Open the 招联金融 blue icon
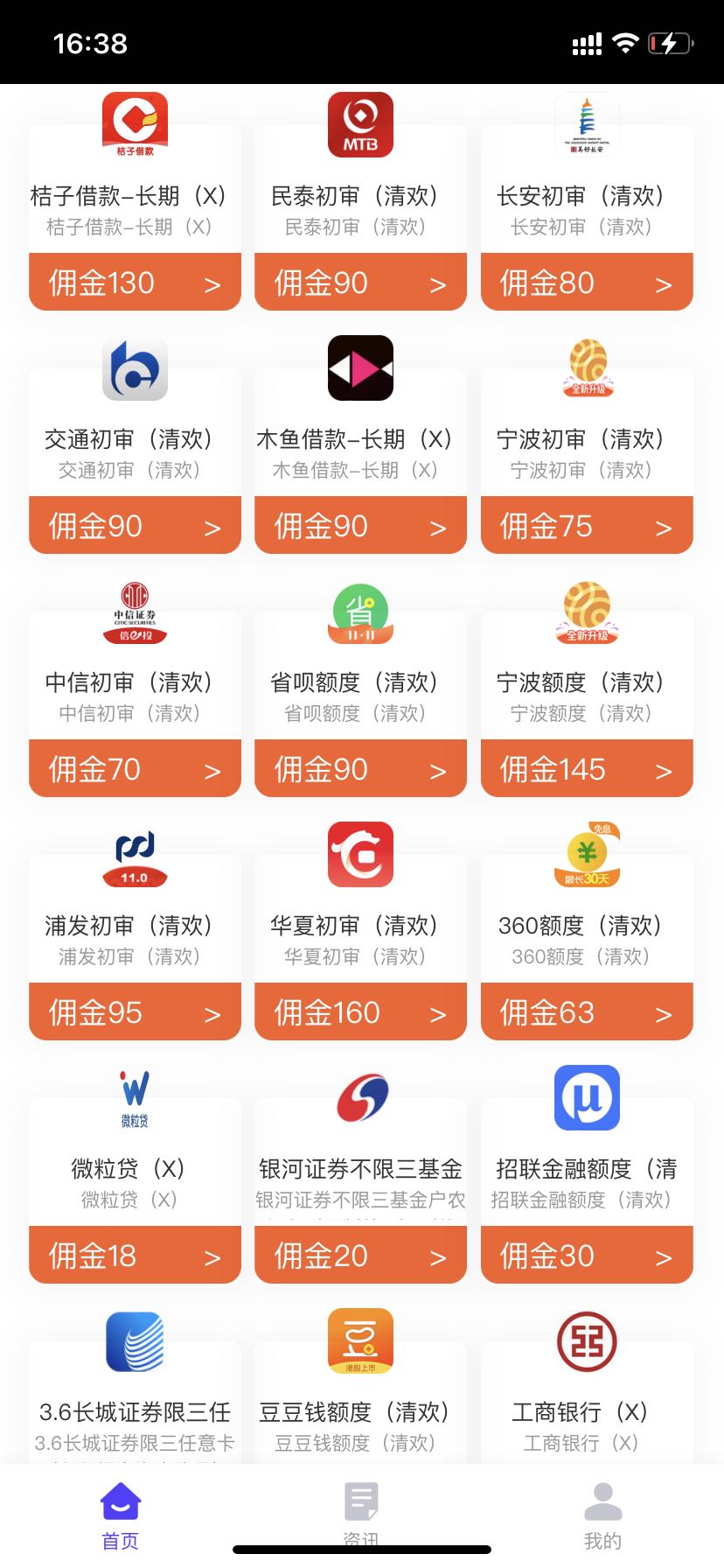The image size is (724, 1568). 587,1098
